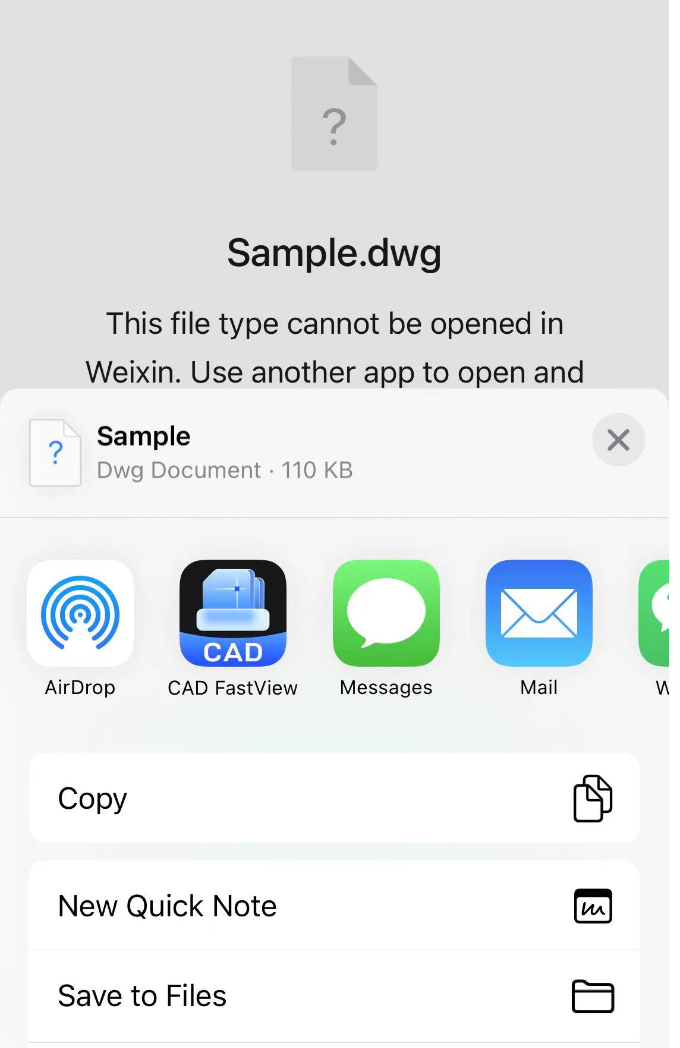Viewport: 680px width, 1048px height.
Task: Send the file through Messages
Action: pos(386,613)
